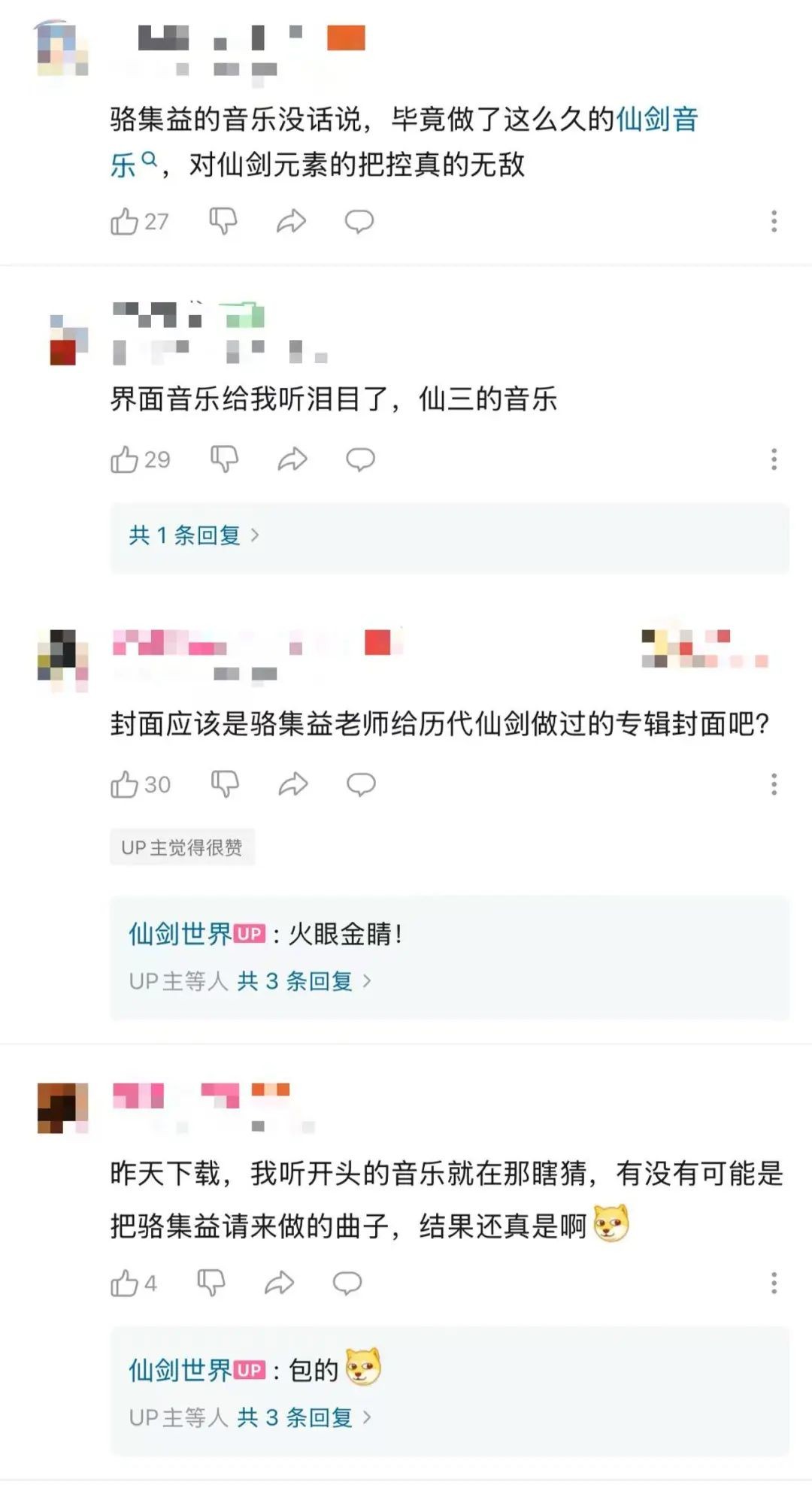This screenshot has height=1485, width=812.
Task: Share the 界面音乐给我听泪目了 comment
Action: pyautogui.click(x=292, y=459)
